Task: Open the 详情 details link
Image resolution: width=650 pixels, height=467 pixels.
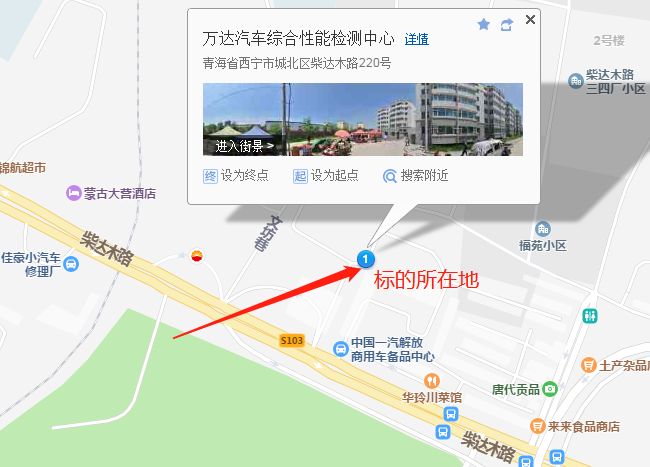Action: pos(416,39)
